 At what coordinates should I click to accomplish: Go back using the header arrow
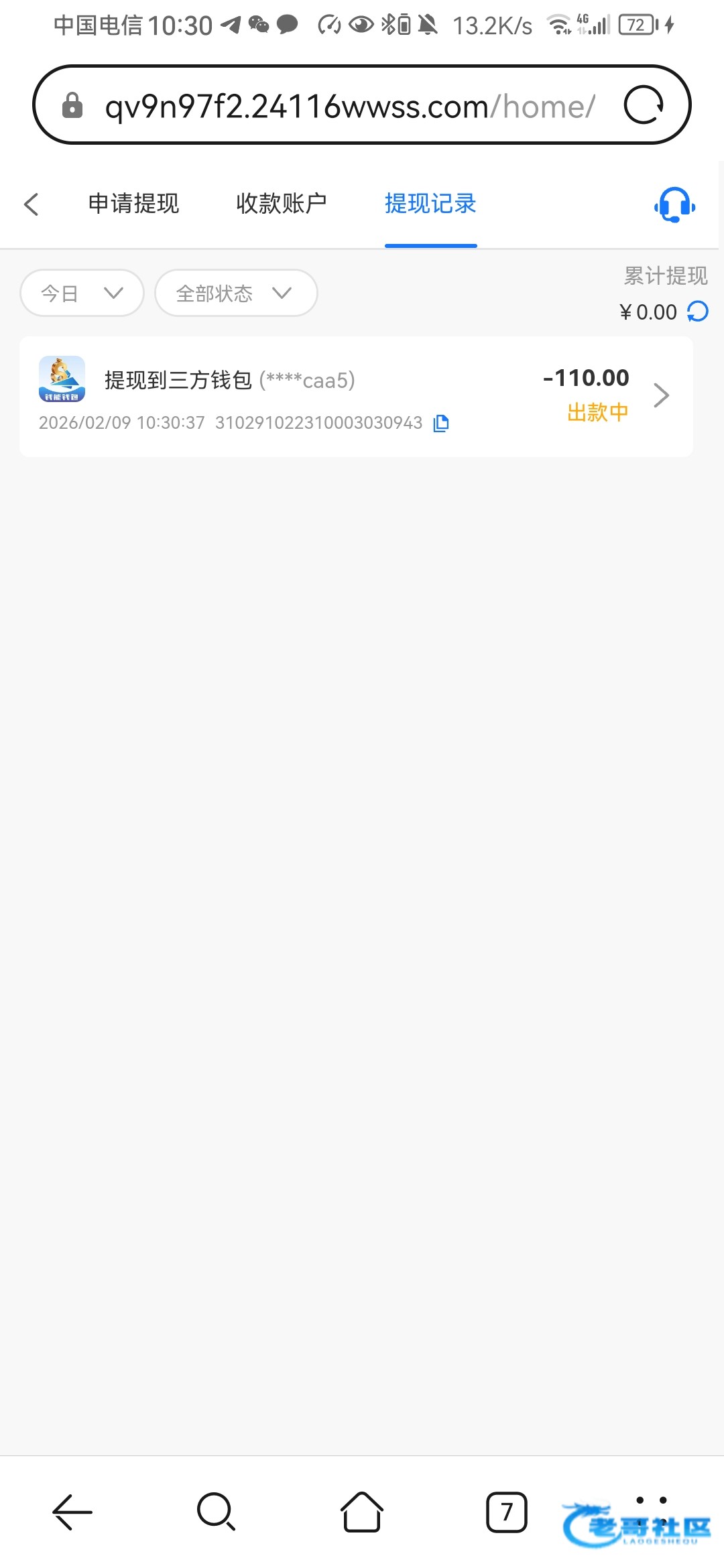point(32,204)
